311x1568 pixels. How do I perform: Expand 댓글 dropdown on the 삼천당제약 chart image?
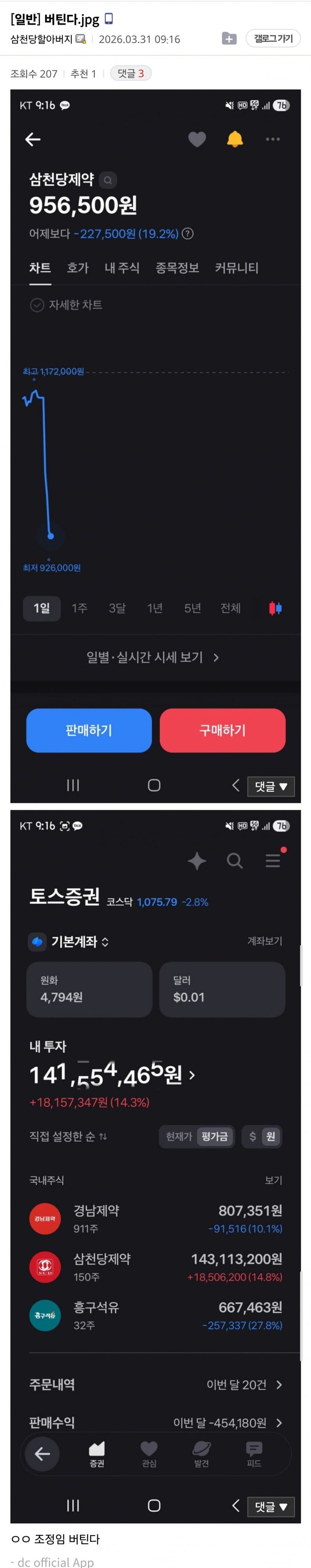pyautogui.click(x=271, y=787)
